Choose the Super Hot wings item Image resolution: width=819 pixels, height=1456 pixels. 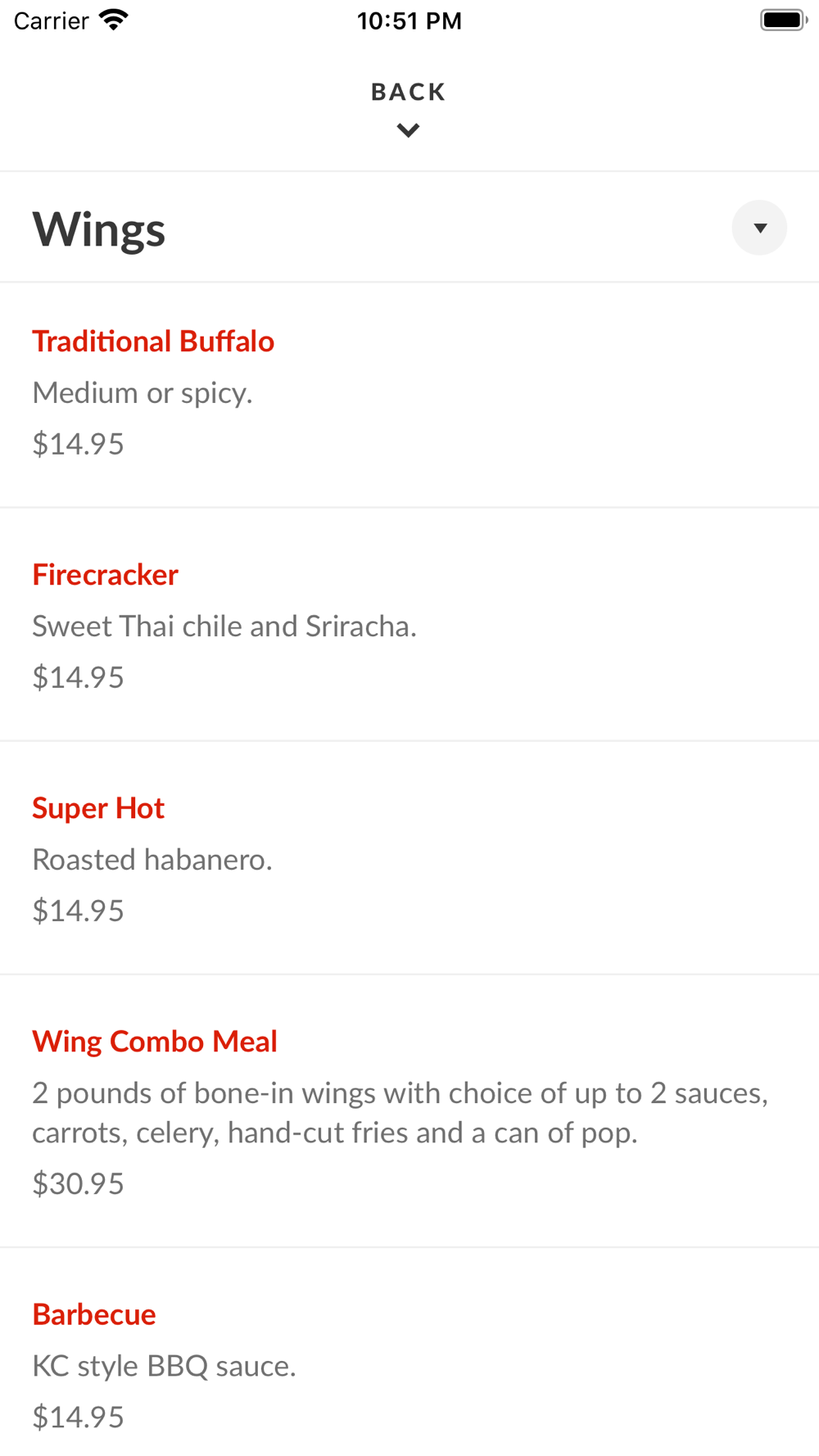pyautogui.click(x=409, y=858)
